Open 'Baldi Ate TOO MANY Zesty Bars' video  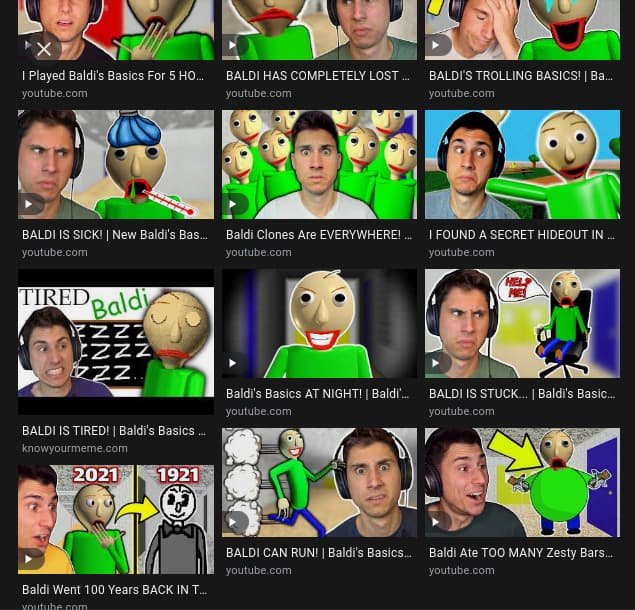tap(522, 482)
